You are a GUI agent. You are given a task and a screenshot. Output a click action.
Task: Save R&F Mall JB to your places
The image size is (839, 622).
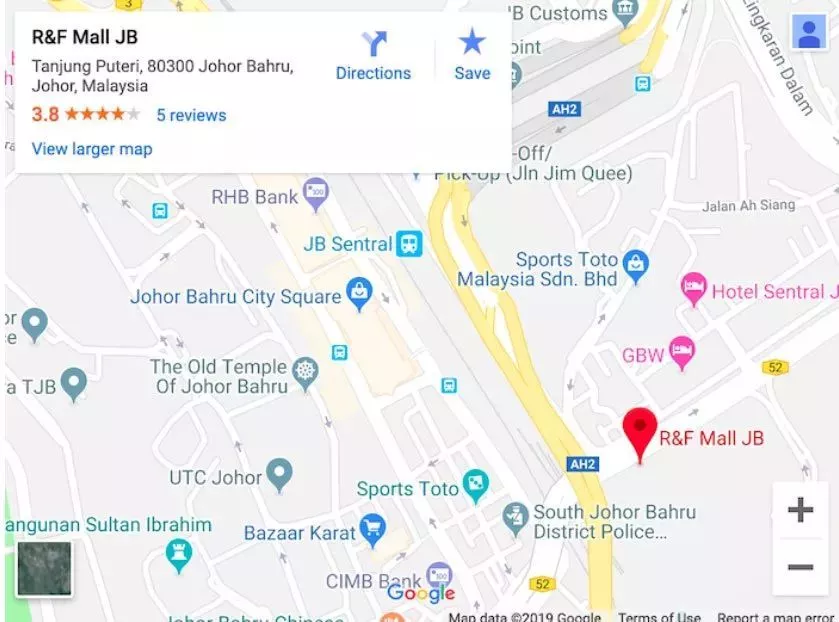tap(472, 55)
